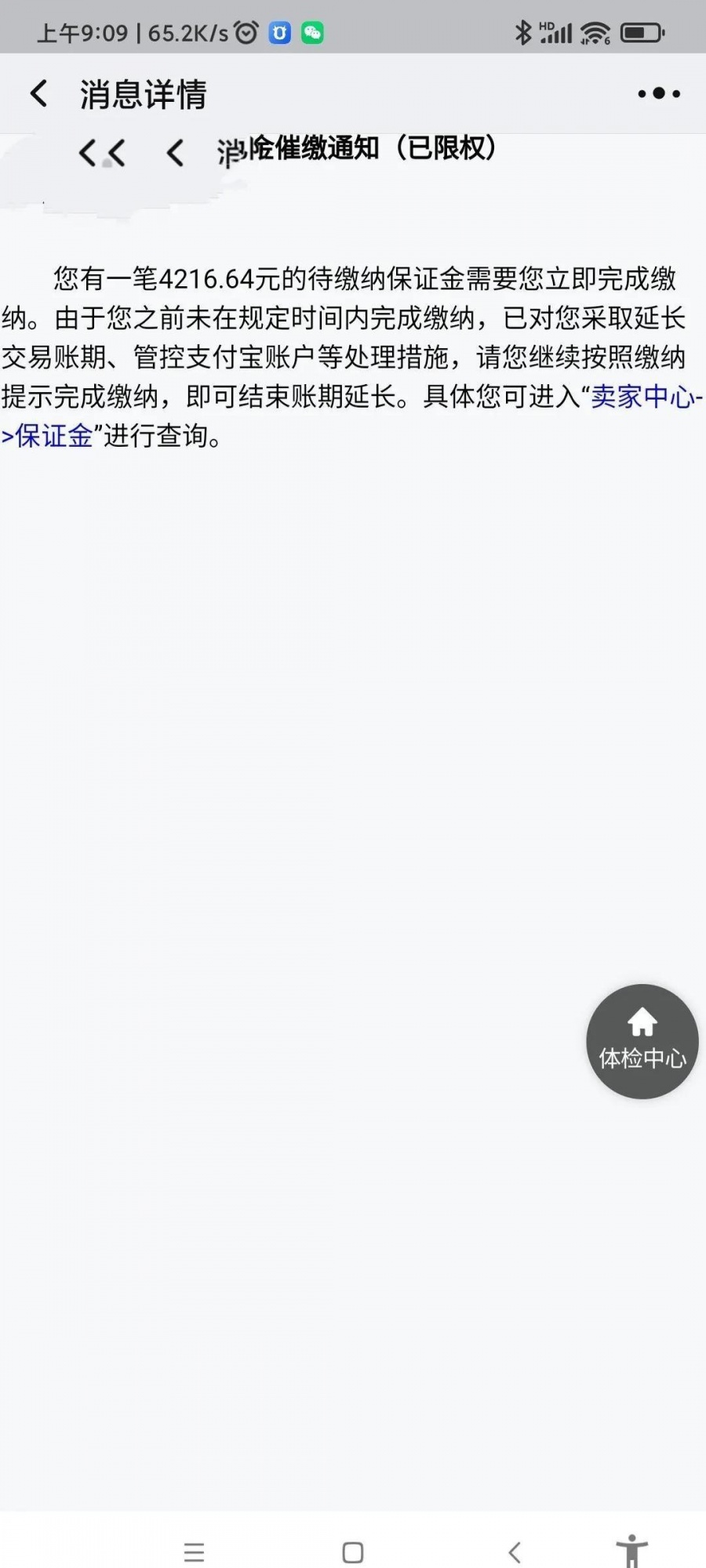Tap the double-chevron first page arrow
This screenshot has height=1568, width=706.
(x=102, y=153)
